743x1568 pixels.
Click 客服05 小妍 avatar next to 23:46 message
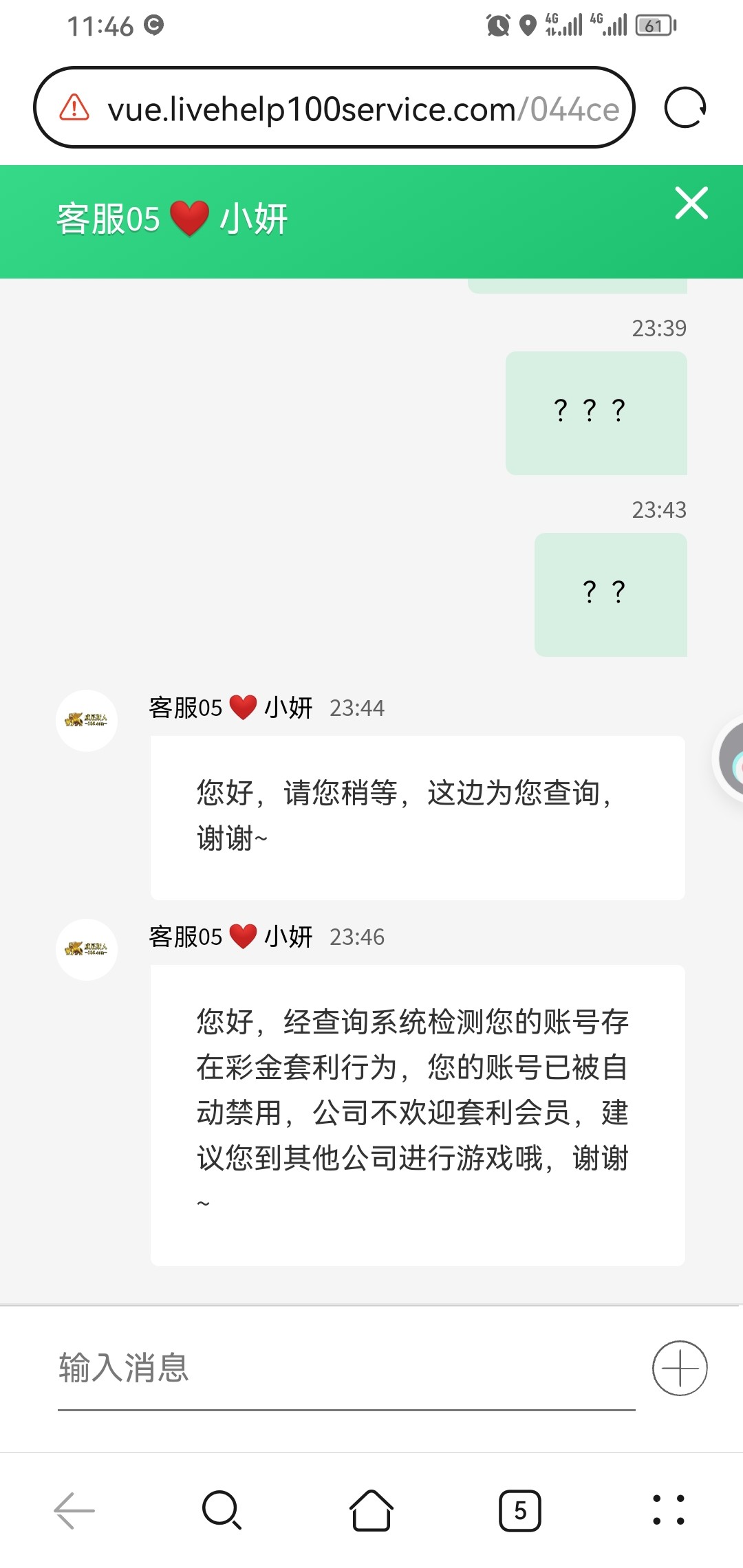click(x=87, y=949)
